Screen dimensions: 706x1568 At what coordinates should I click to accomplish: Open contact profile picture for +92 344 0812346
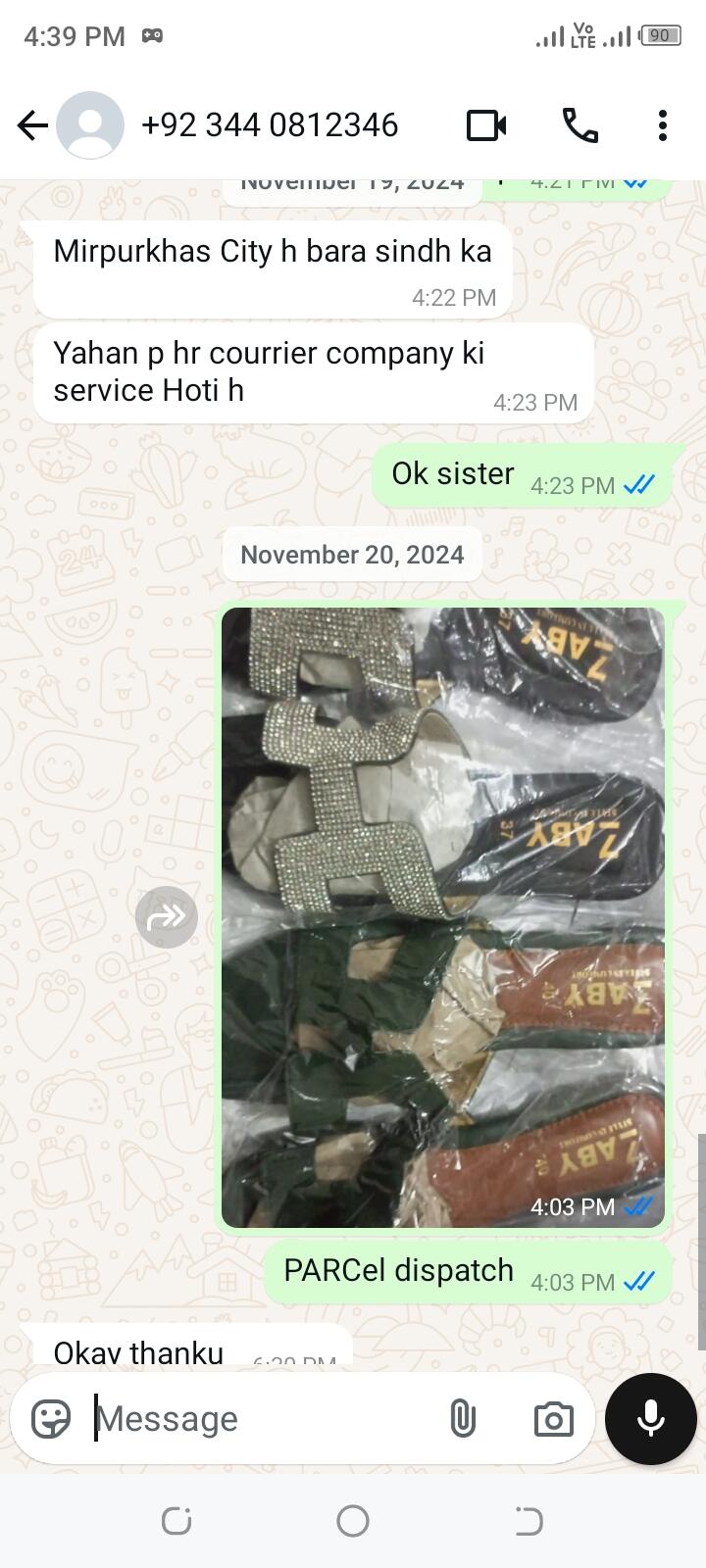pos(90,125)
